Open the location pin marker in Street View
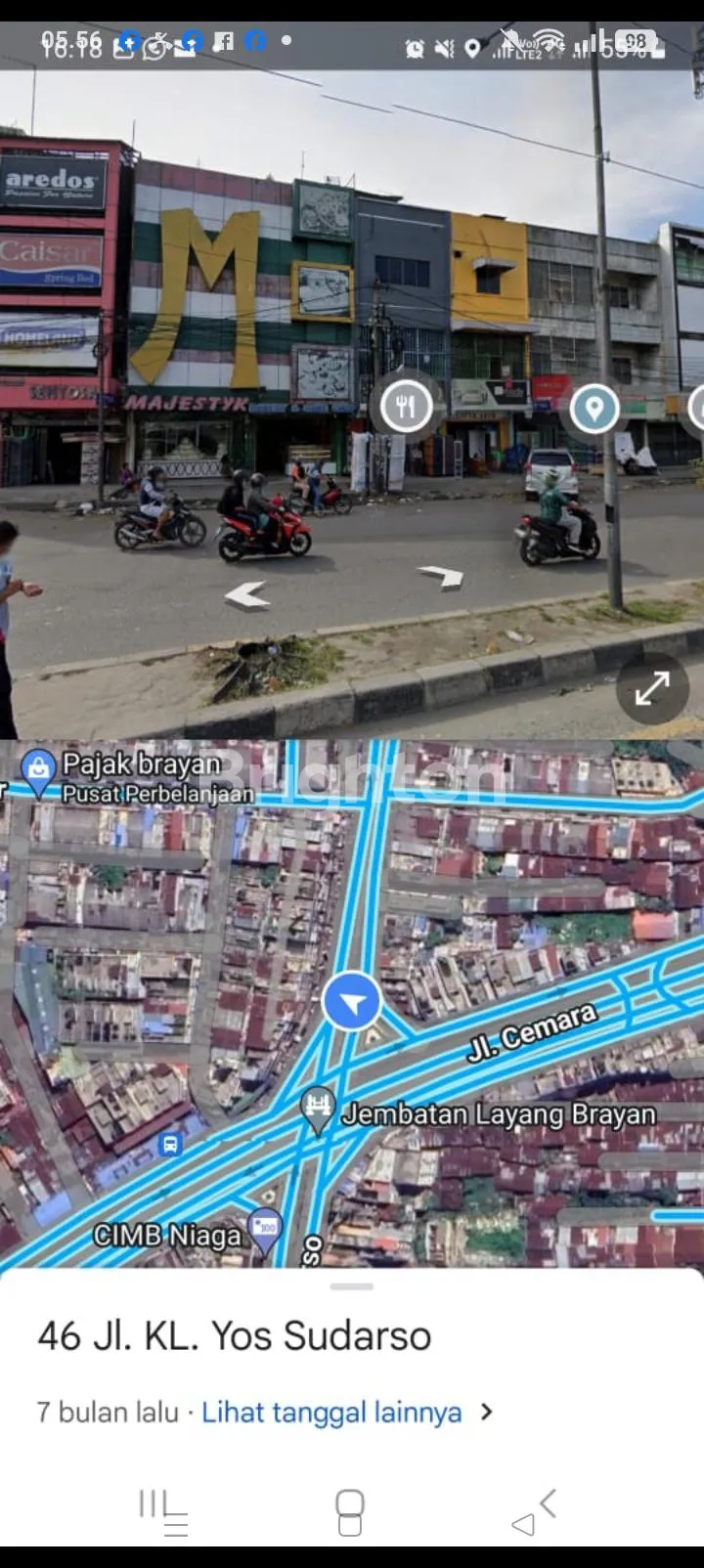The height and width of the screenshot is (1568, 704). [594, 407]
